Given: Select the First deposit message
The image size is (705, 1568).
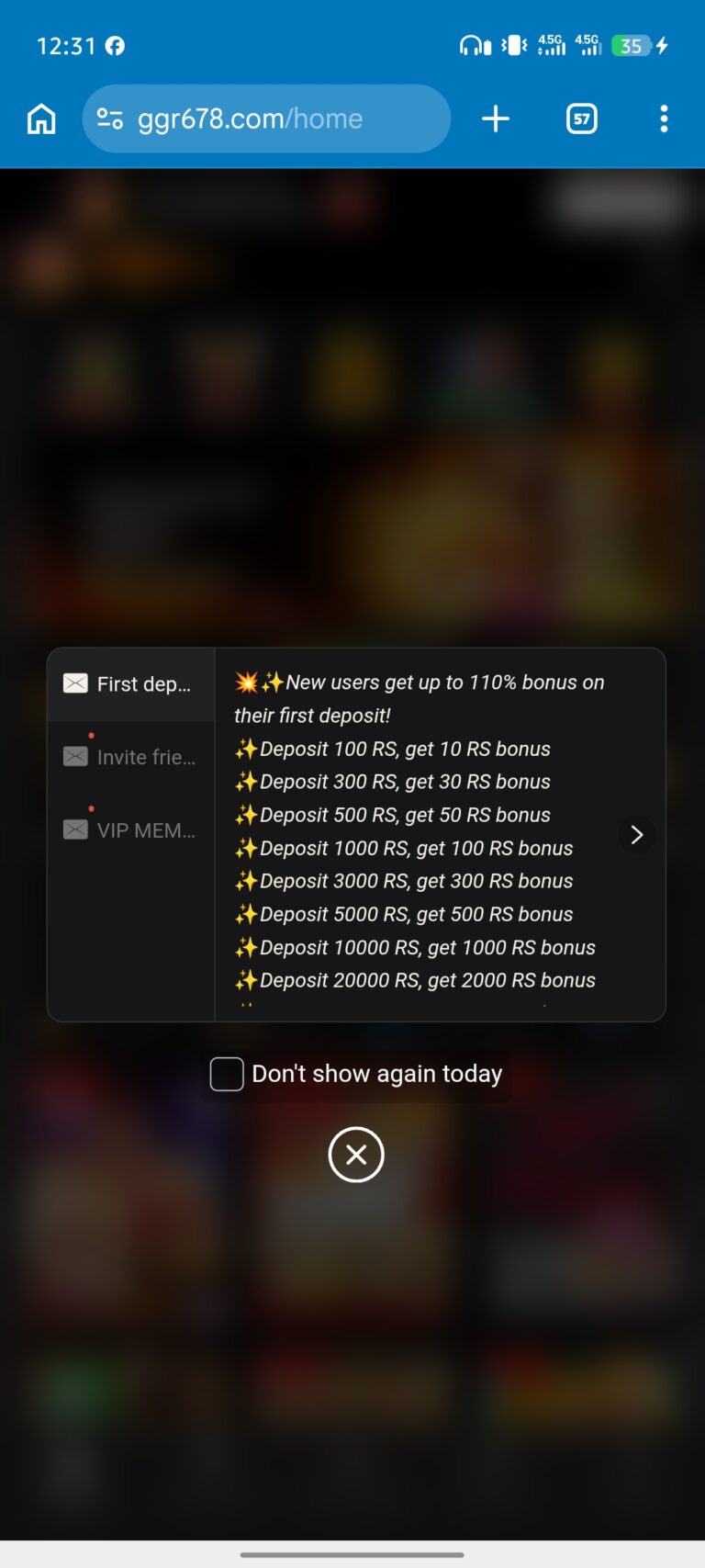Looking at the screenshot, I should click(131, 684).
